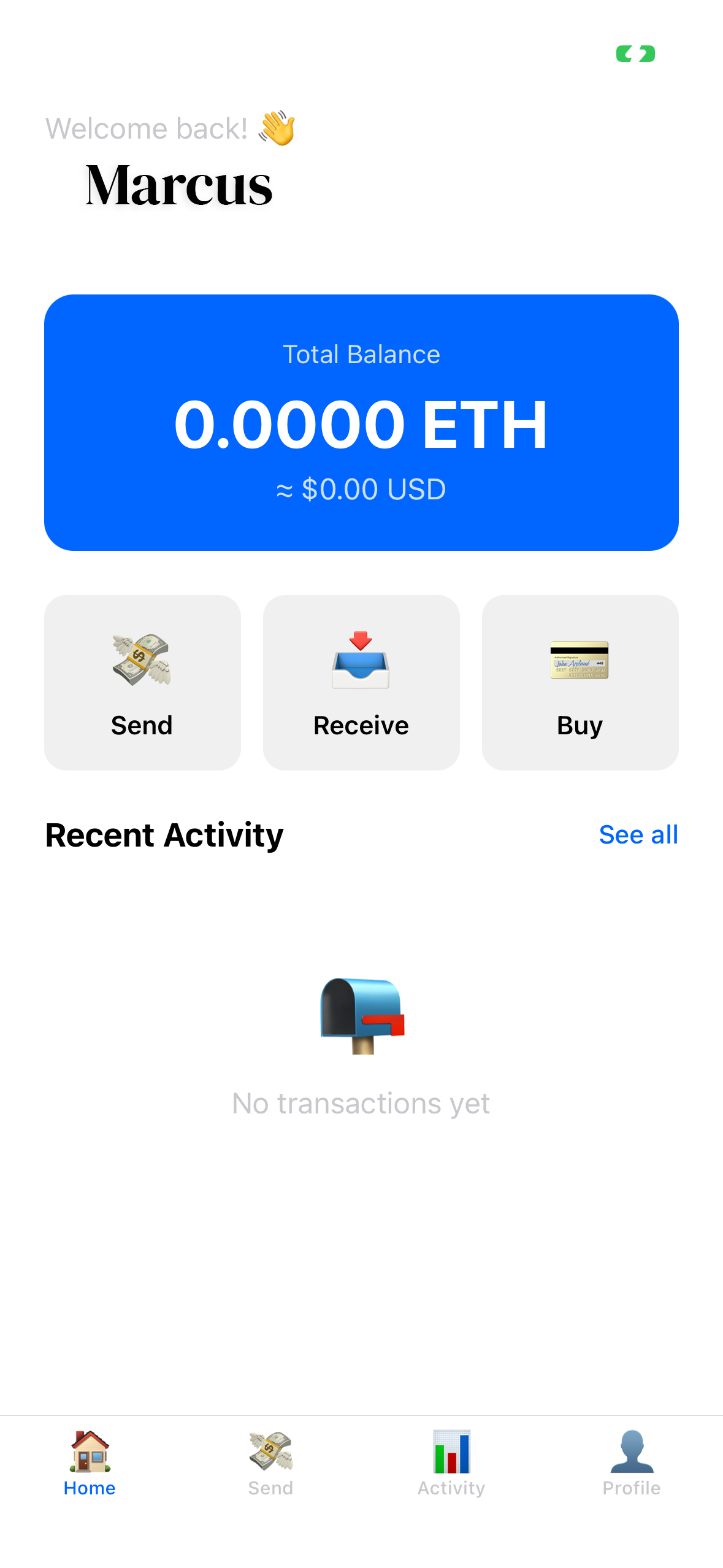Tap the Buy quick action card
The height and width of the screenshot is (1568, 723).
(580, 682)
